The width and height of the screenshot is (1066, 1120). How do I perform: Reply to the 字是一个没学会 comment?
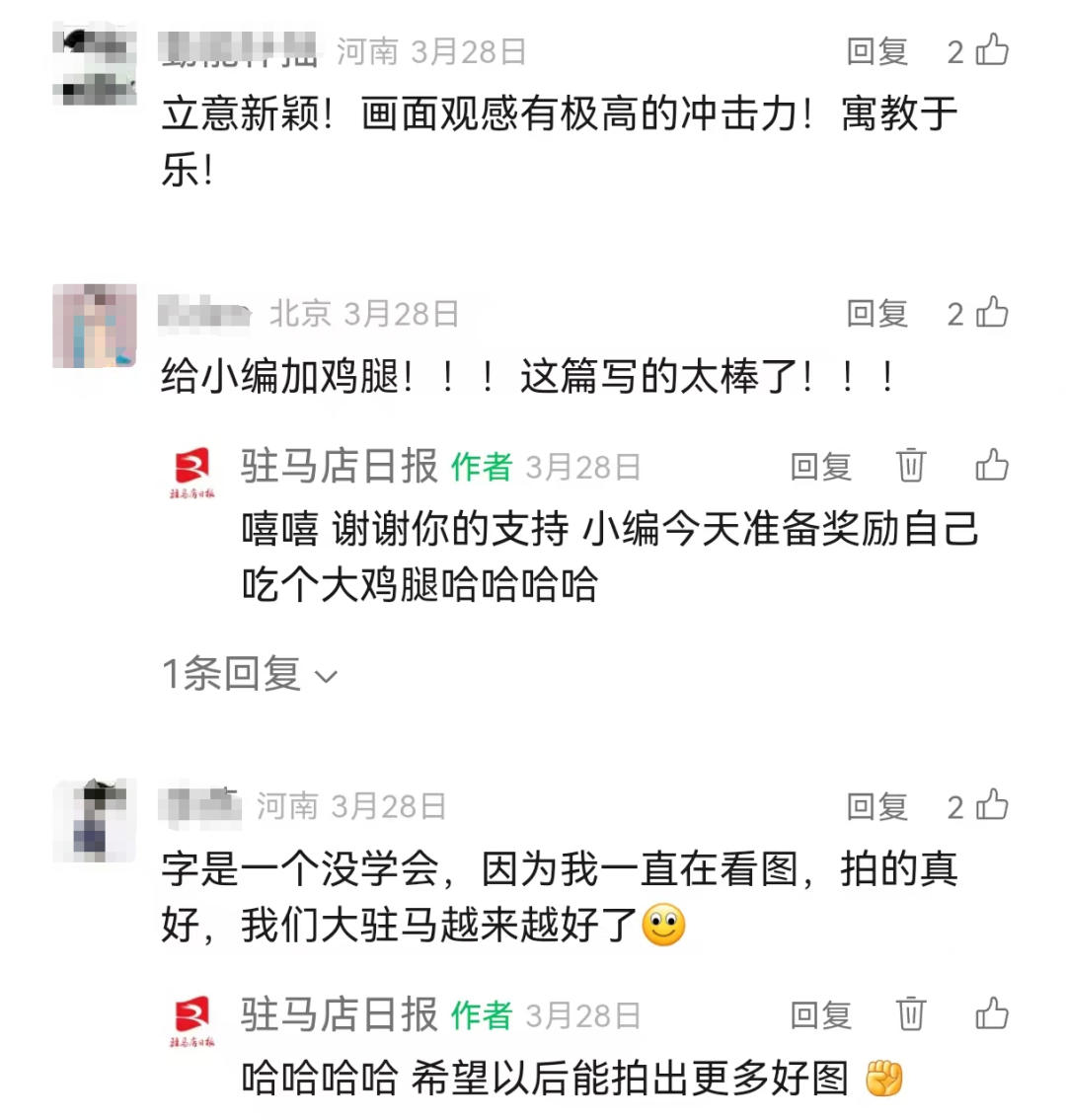pos(876,807)
